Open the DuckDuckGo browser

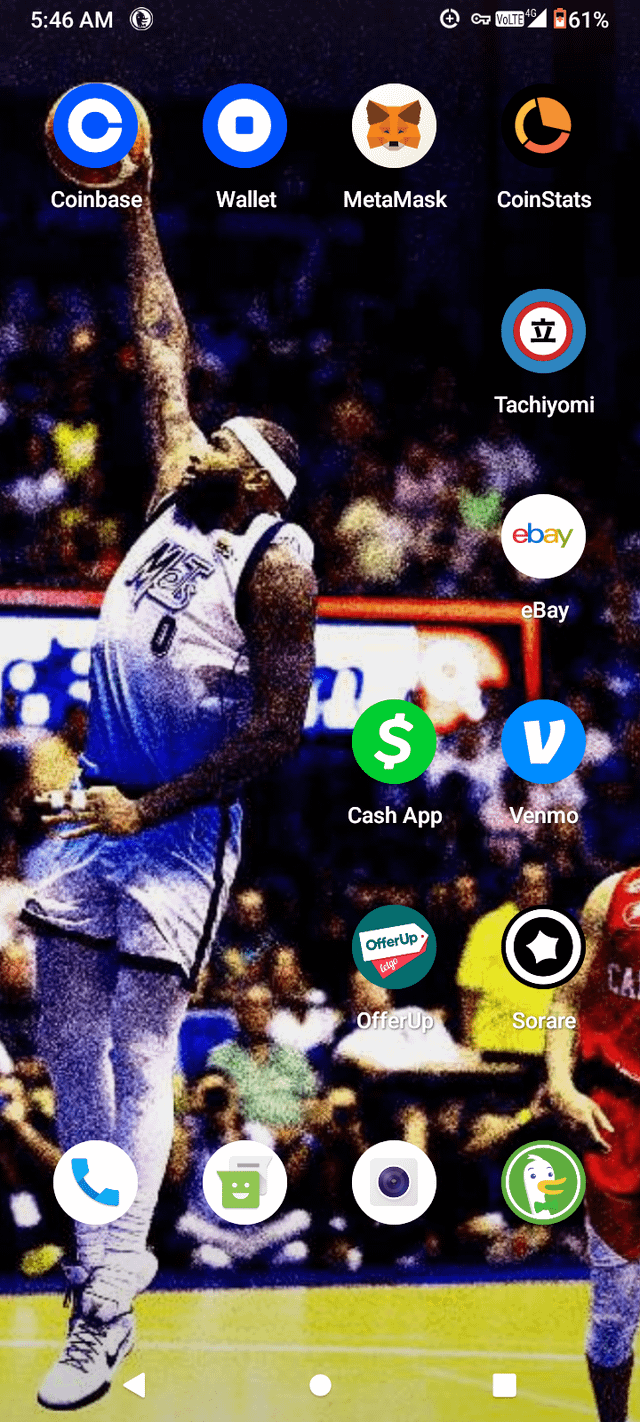(x=543, y=1183)
